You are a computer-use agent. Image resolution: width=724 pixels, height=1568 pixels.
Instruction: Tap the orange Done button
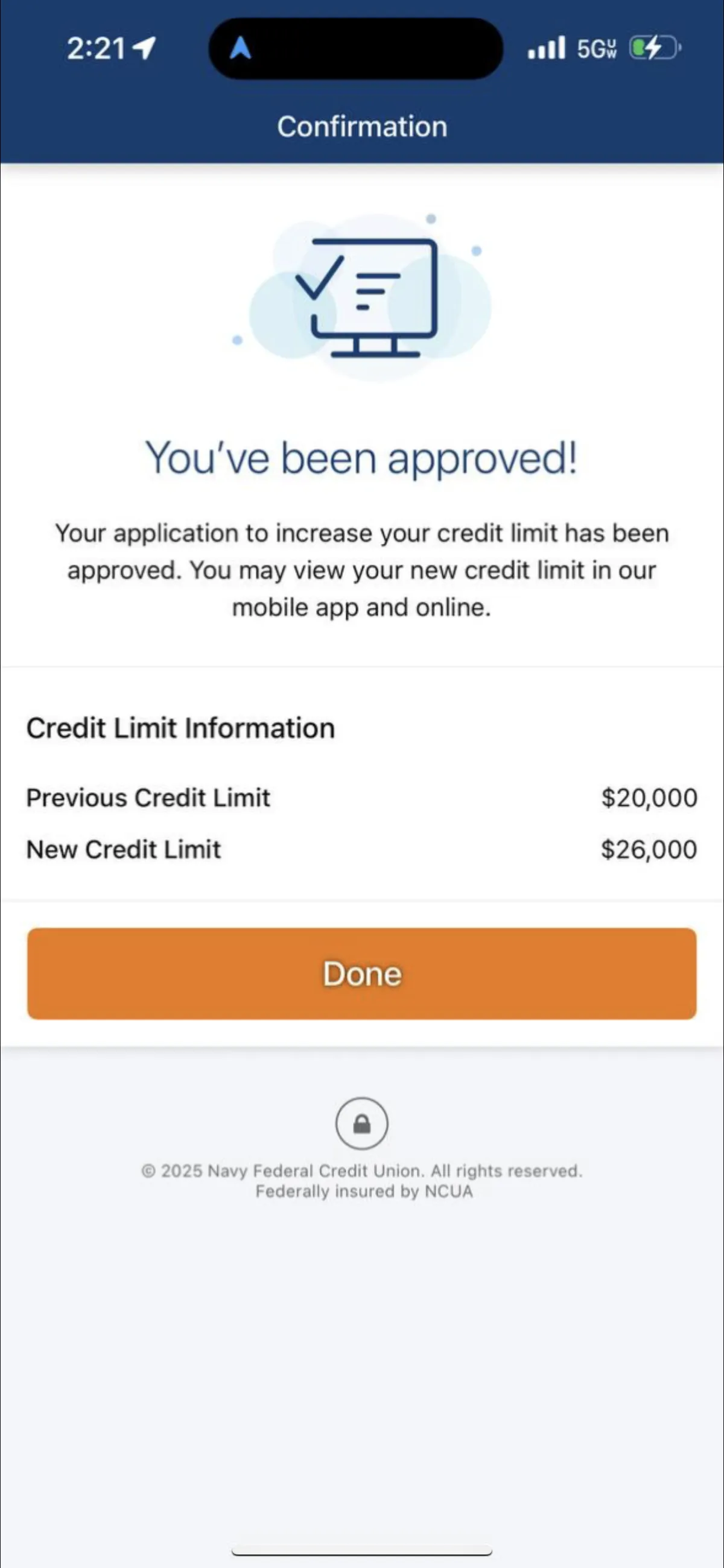361,973
